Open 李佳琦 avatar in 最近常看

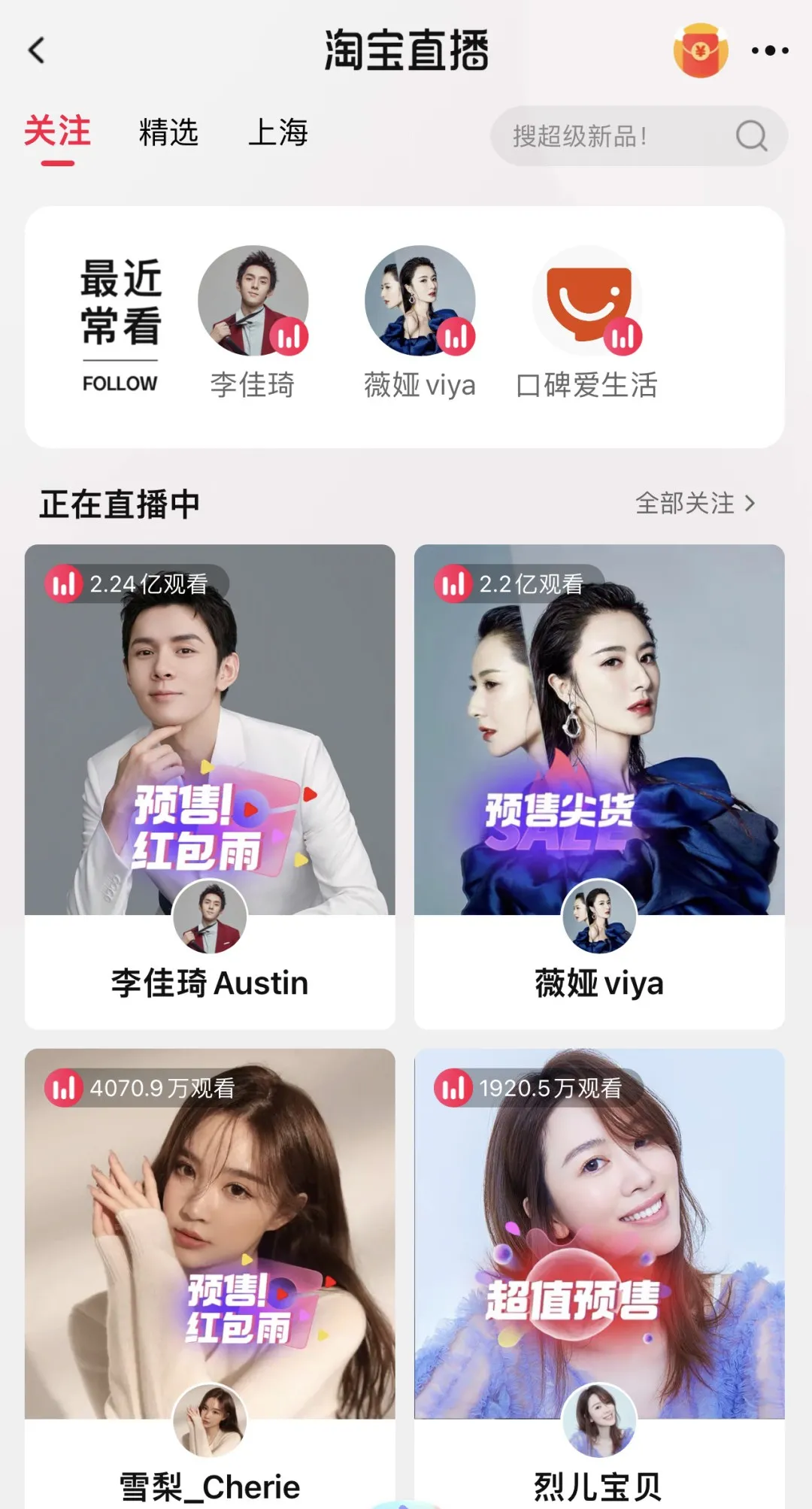tap(253, 301)
